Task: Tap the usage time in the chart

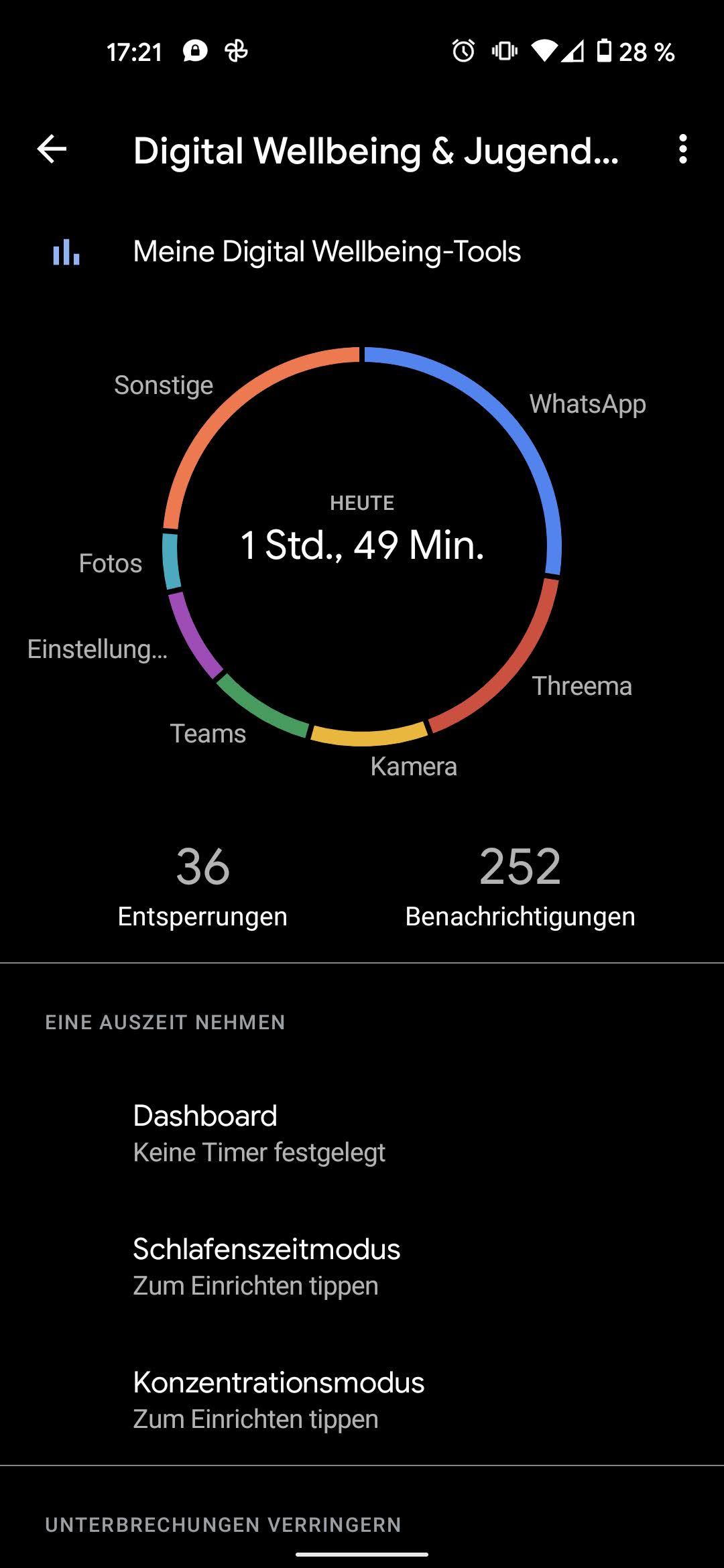Action: (362, 544)
